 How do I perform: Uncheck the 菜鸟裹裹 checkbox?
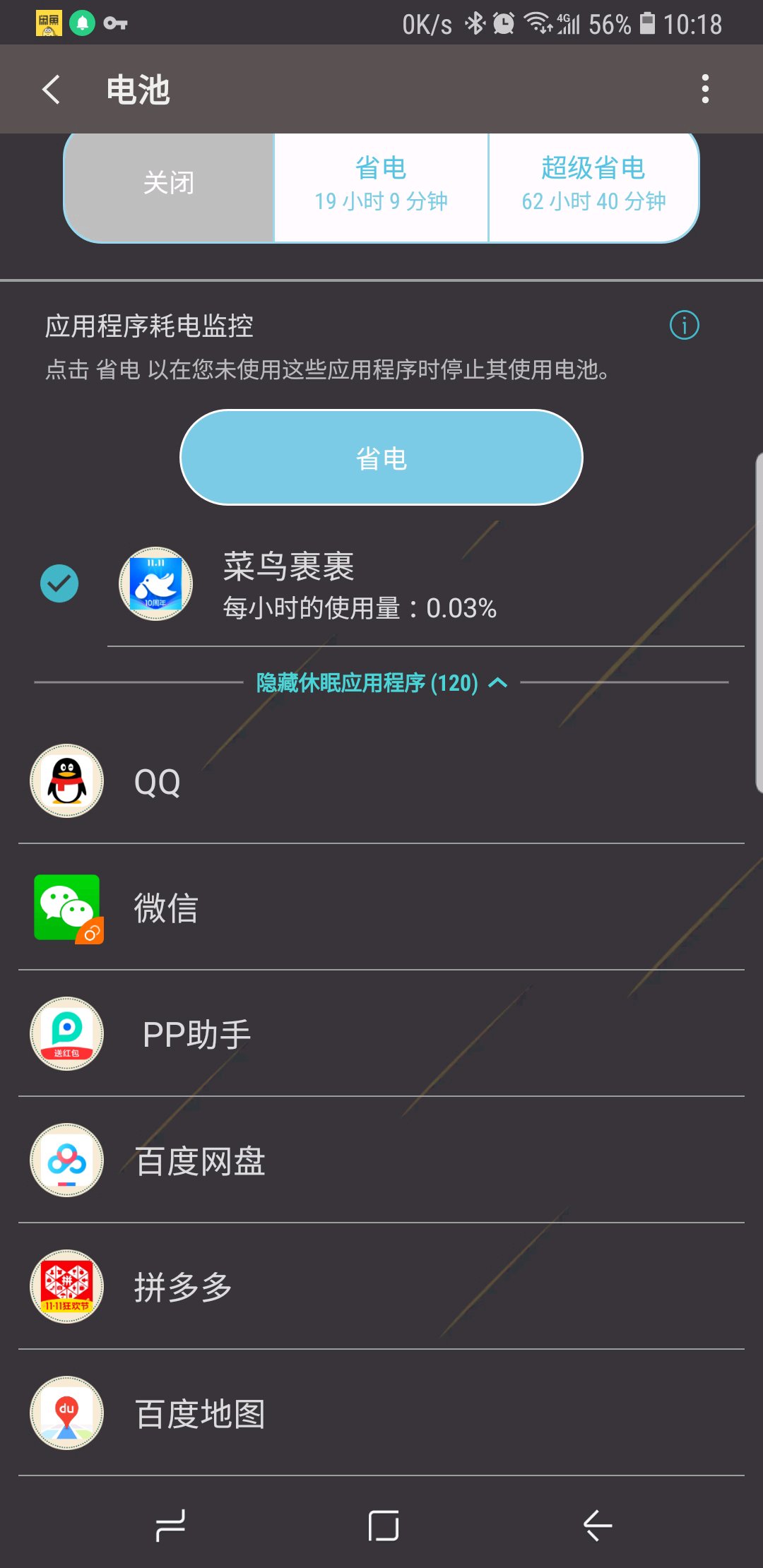coord(59,583)
